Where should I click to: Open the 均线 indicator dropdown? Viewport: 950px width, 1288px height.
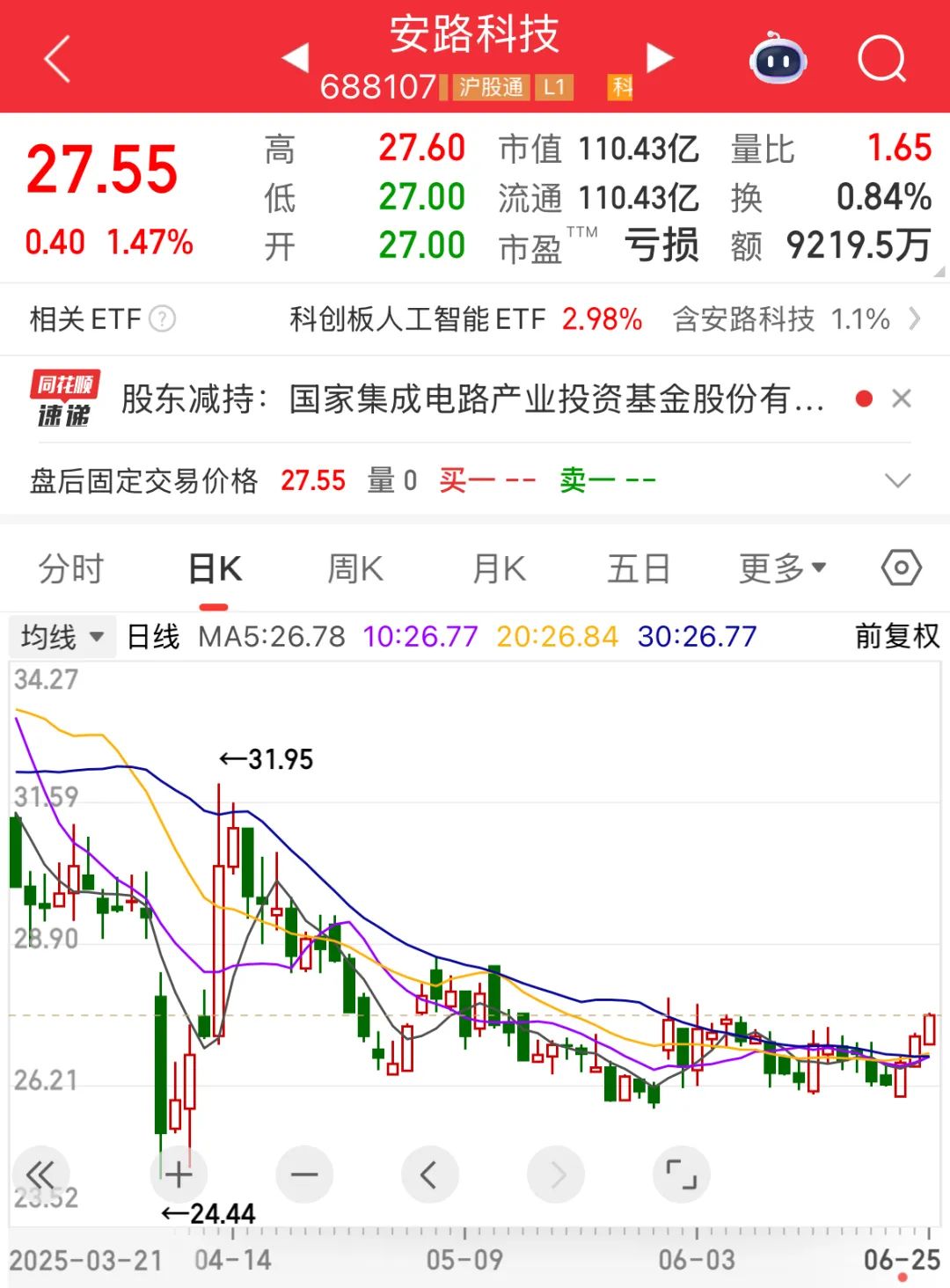pyautogui.click(x=62, y=637)
